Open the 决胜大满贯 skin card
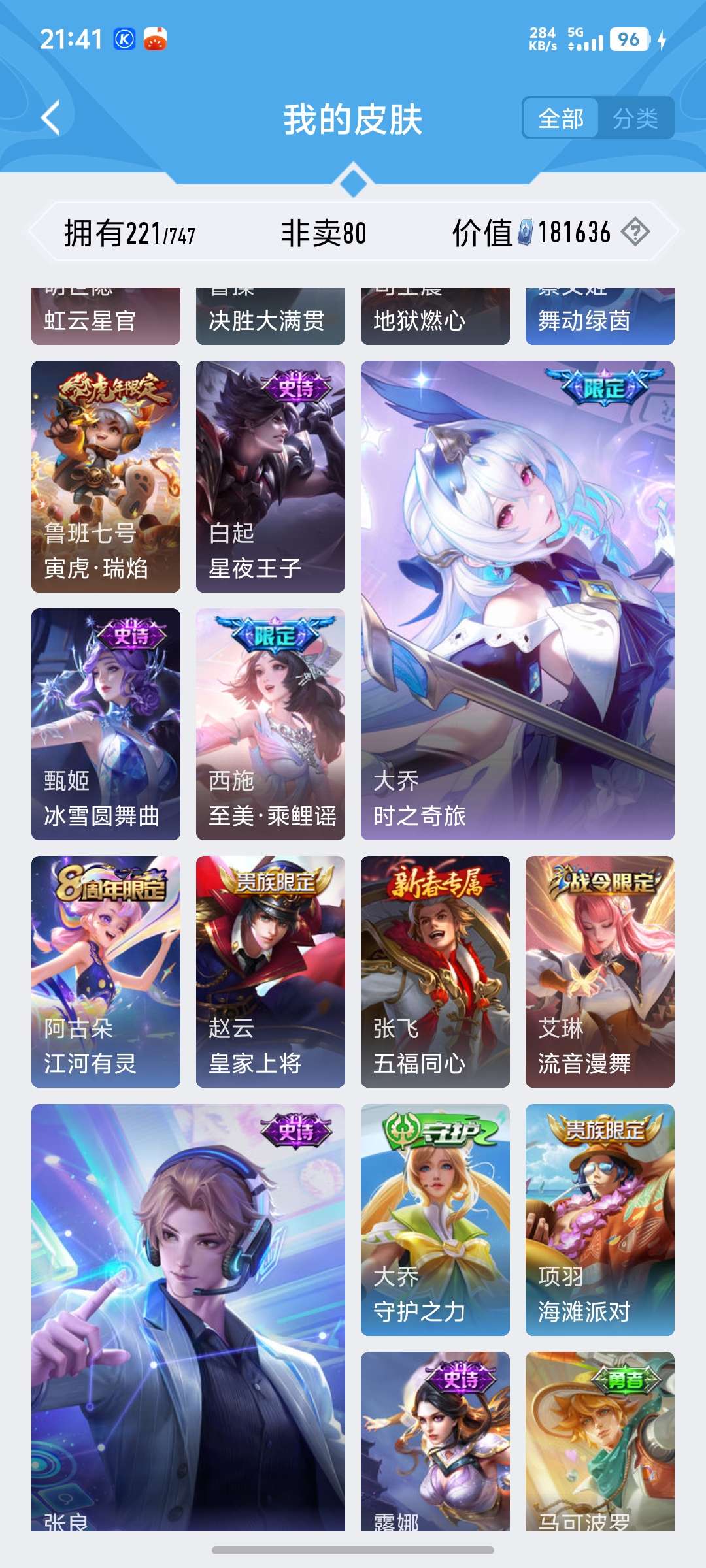This screenshot has width=706, height=1568. coord(271,316)
